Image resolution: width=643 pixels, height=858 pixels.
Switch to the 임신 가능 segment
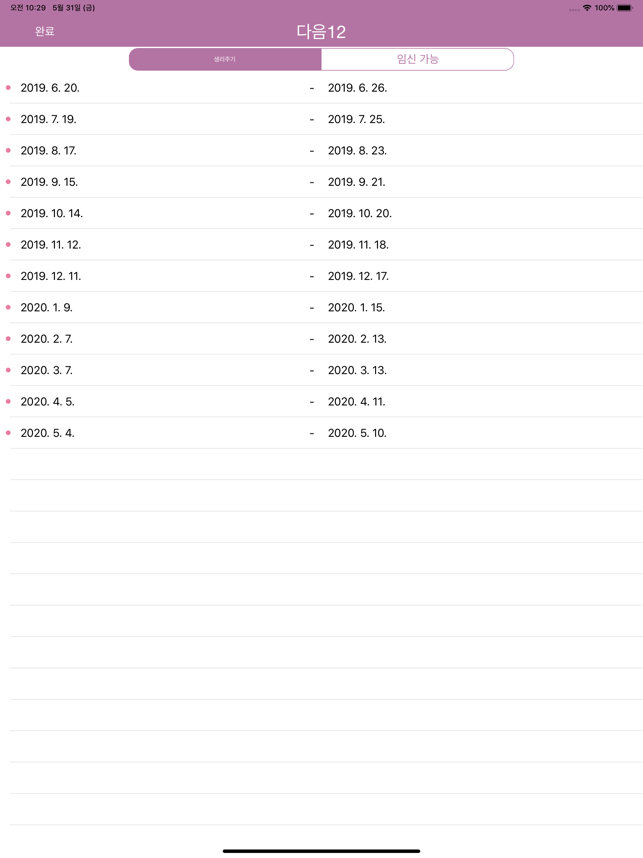click(x=417, y=59)
